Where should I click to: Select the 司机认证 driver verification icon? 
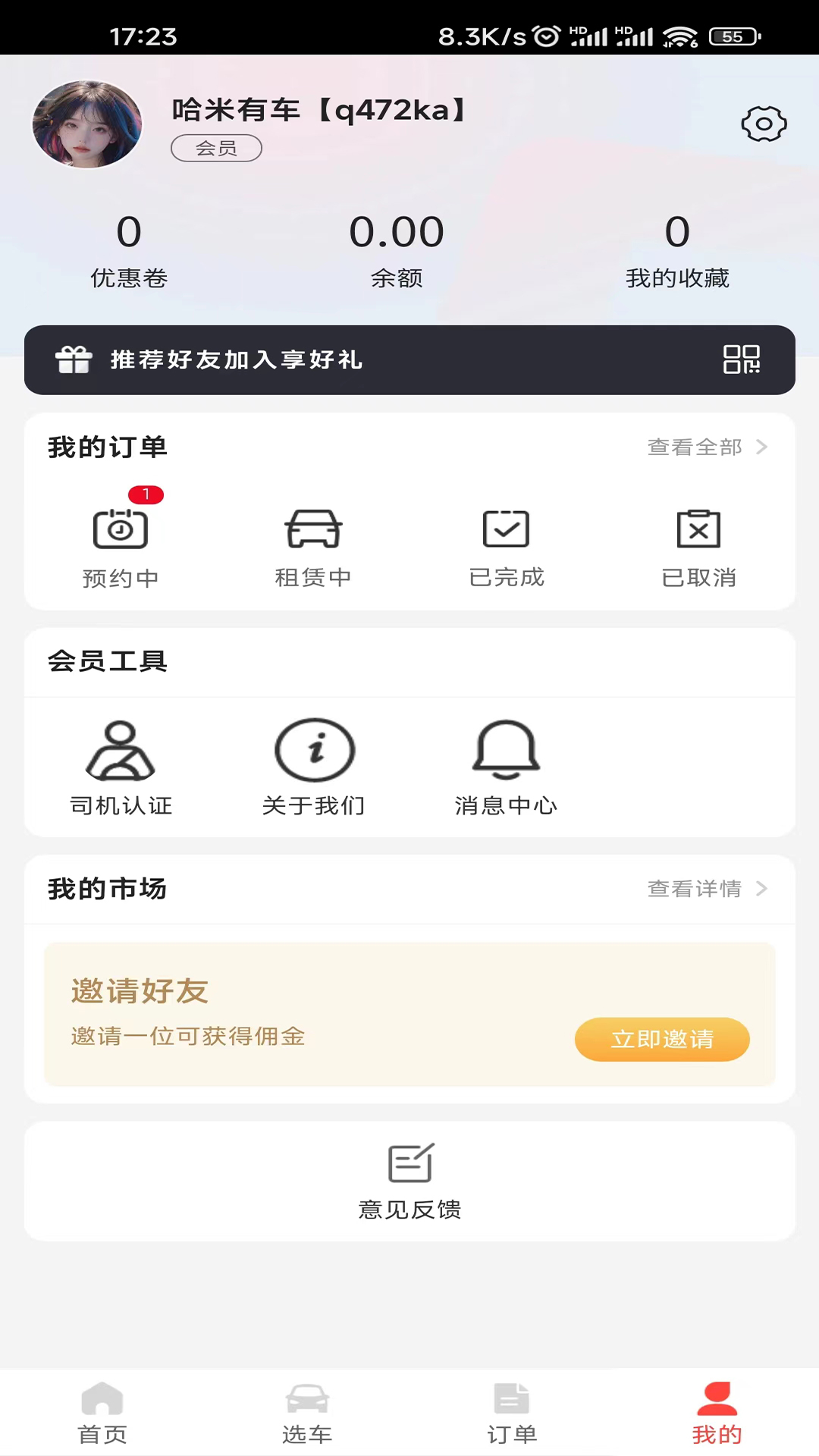click(121, 751)
